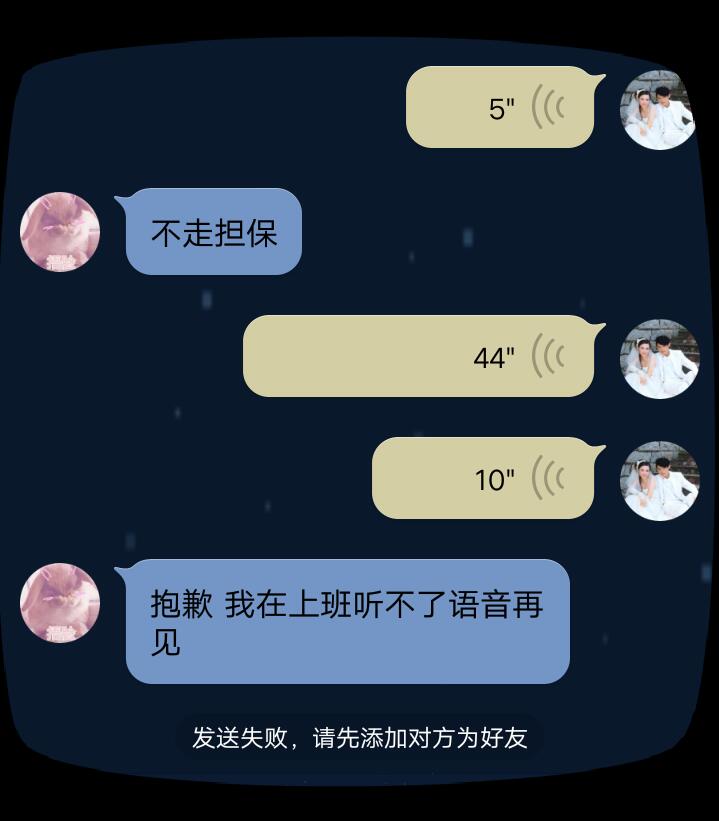
Task: Play the 44" voice message
Action: point(420,356)
